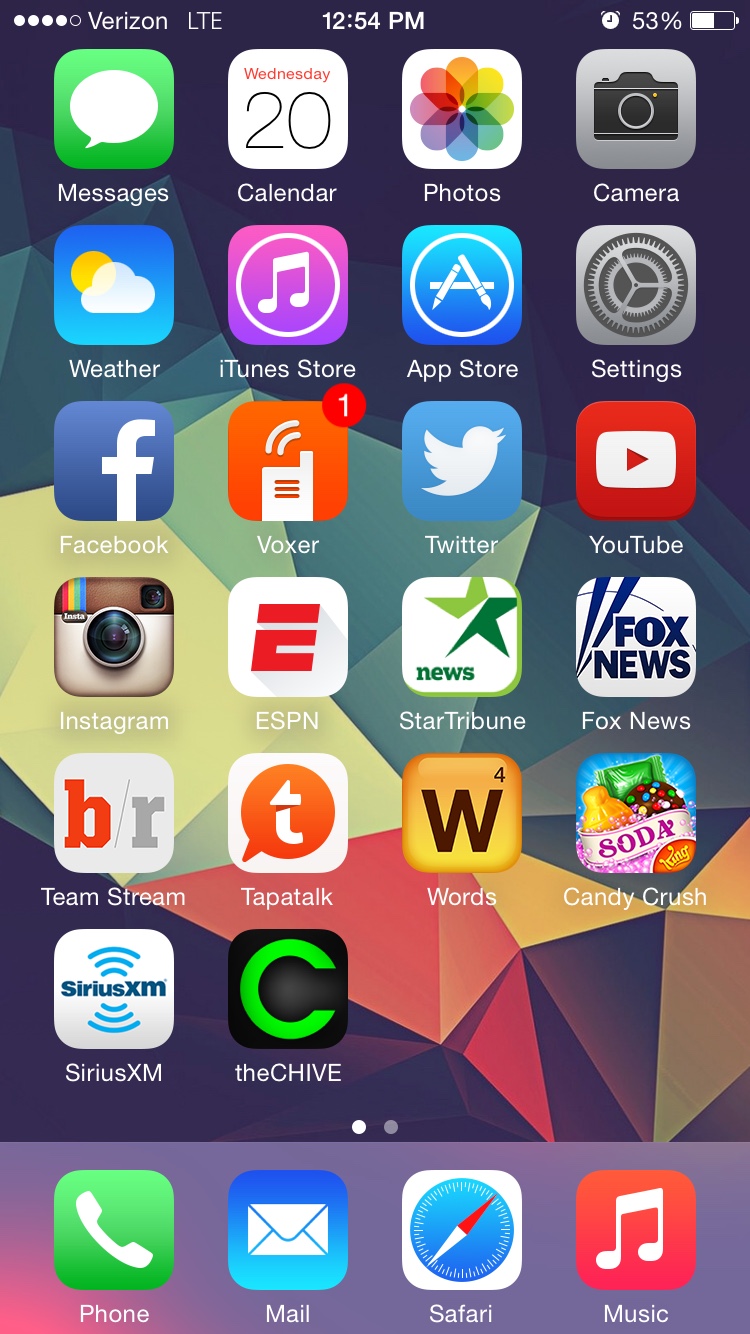
Task: Open the Messages app
Action: [113, 109]
